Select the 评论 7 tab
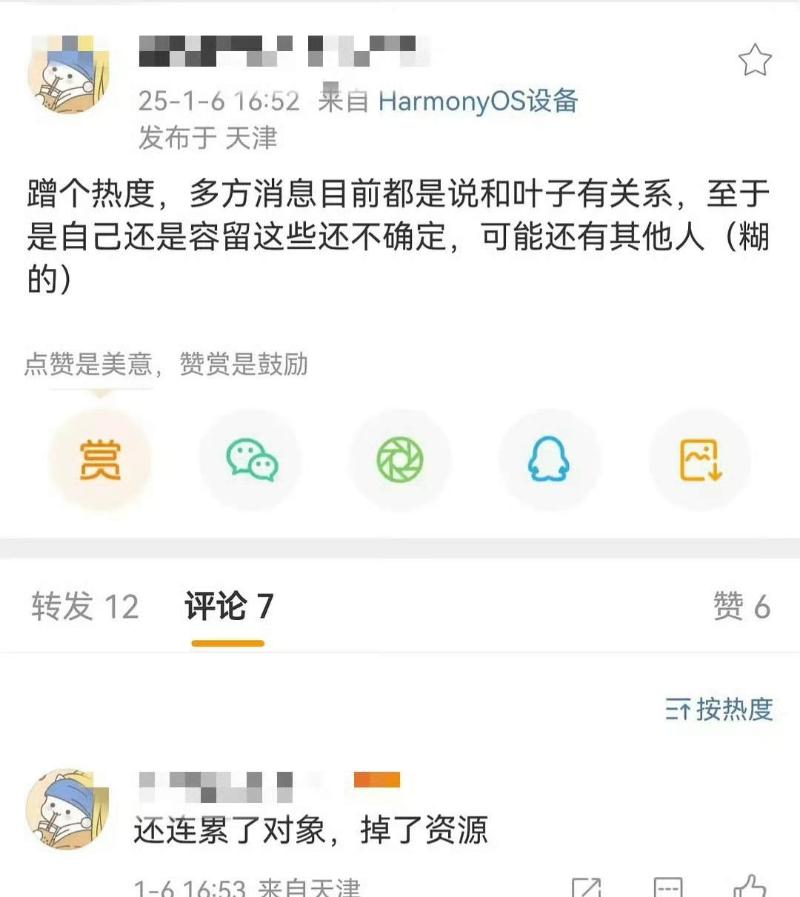800x897 pixels. [228, 606]
